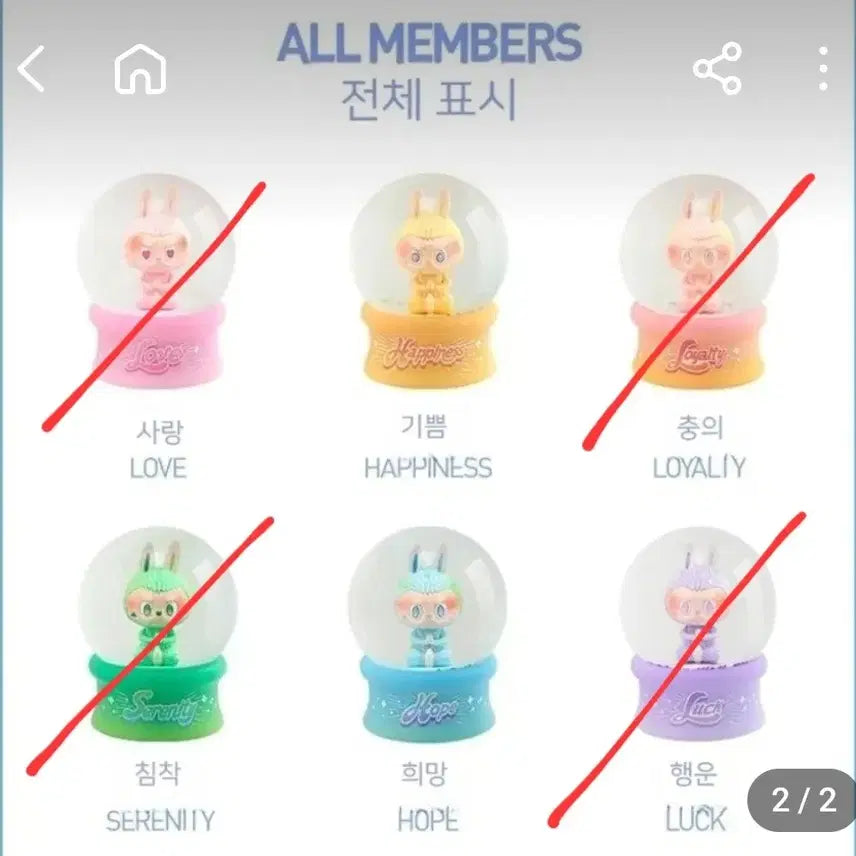
Task: Go back using the back arrow
Action: (32, 70)
